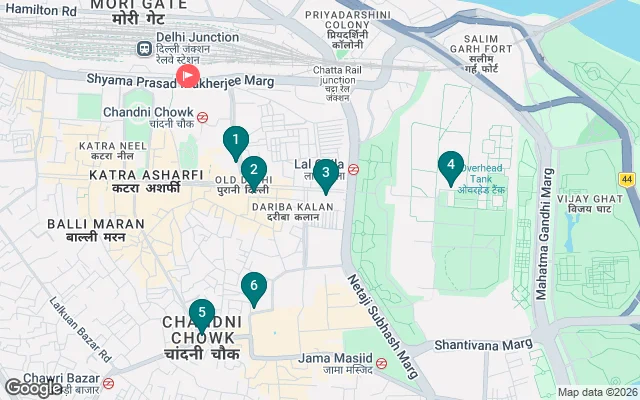Select map marker number 2
Viewport: 640px width, 400px height.
pos(254,172)
